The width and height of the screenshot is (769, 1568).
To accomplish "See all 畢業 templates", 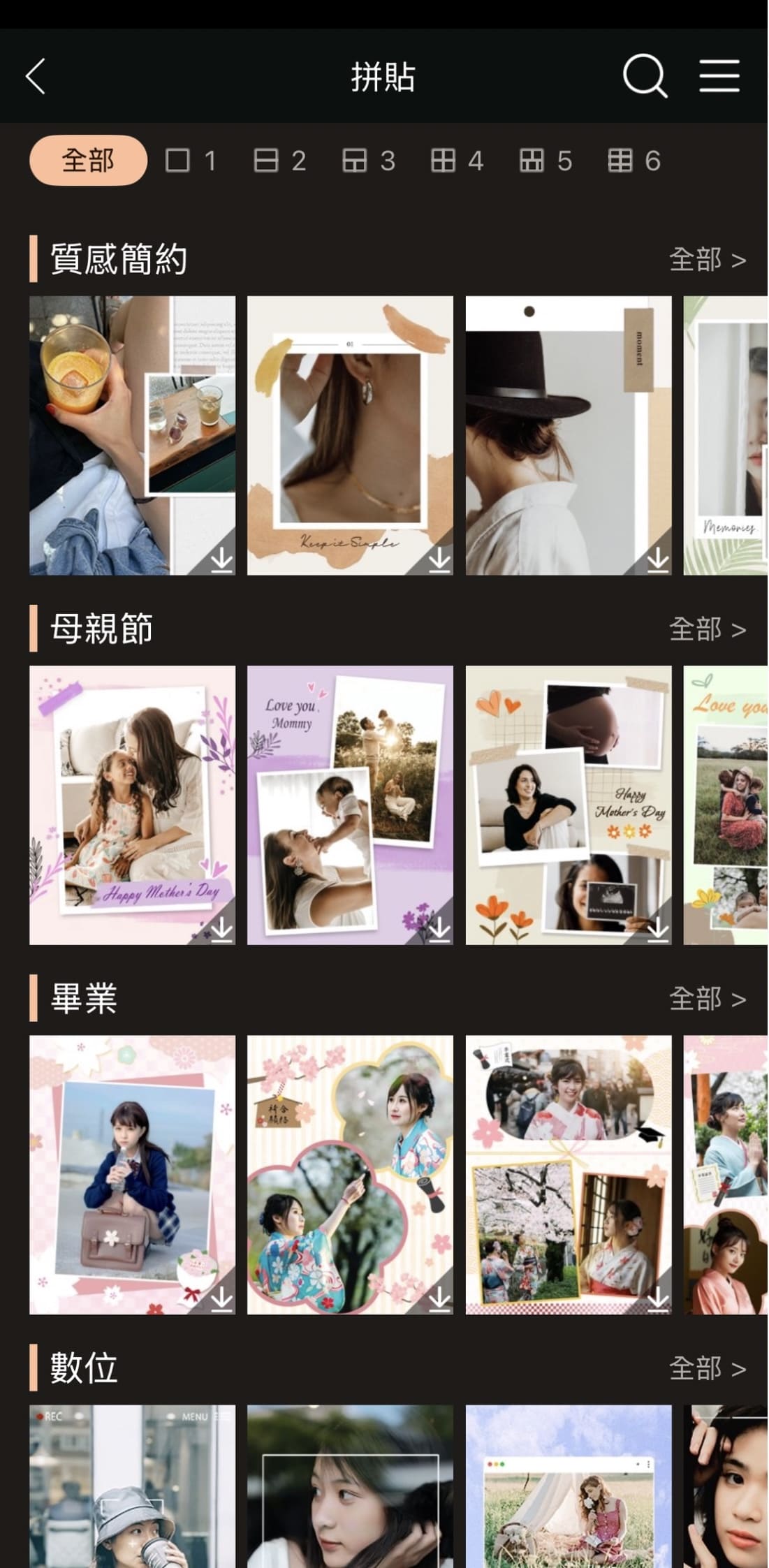I will [x=707, y=999].
